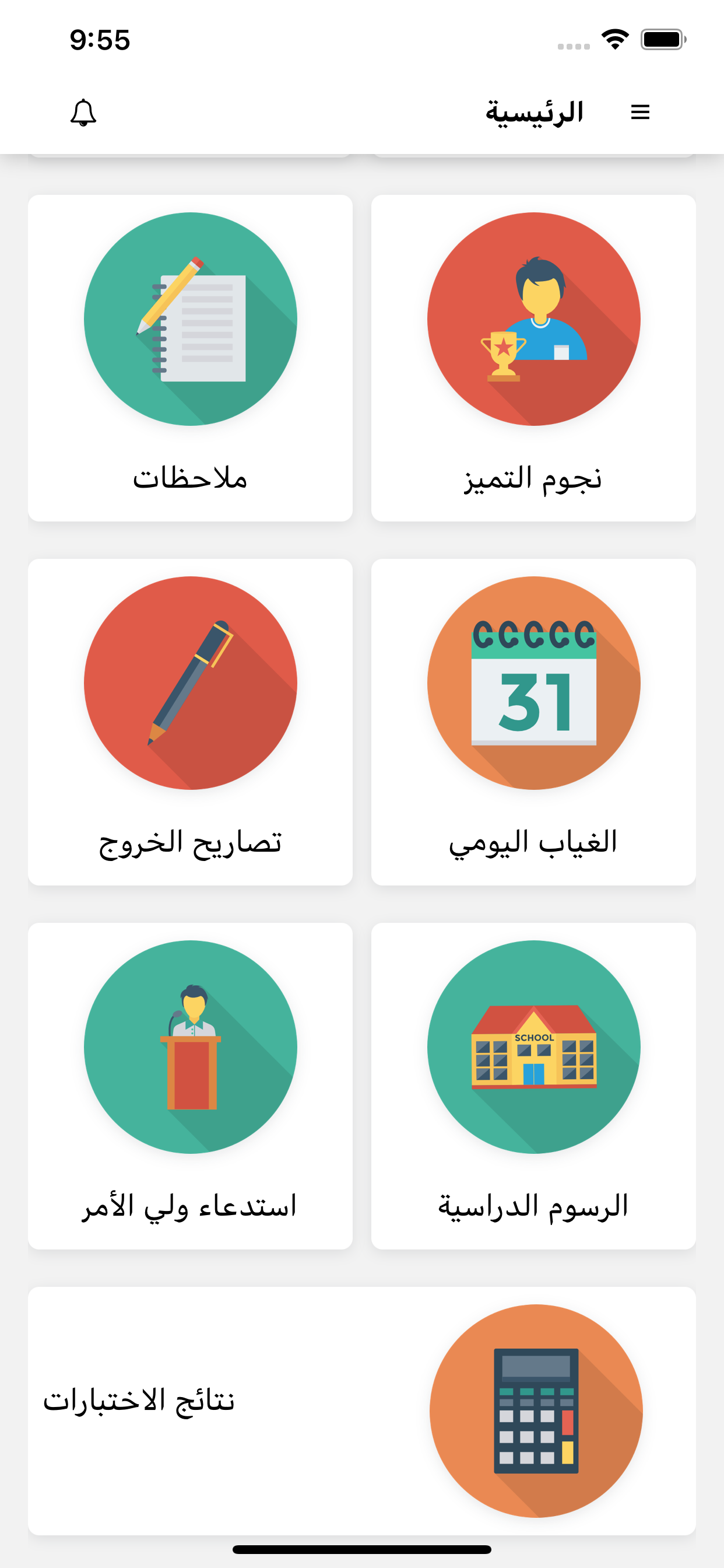Open the الغياب اليومي card
This screenshot has width=724, height=1568.
pyautogui.click(x=533, y=722)
